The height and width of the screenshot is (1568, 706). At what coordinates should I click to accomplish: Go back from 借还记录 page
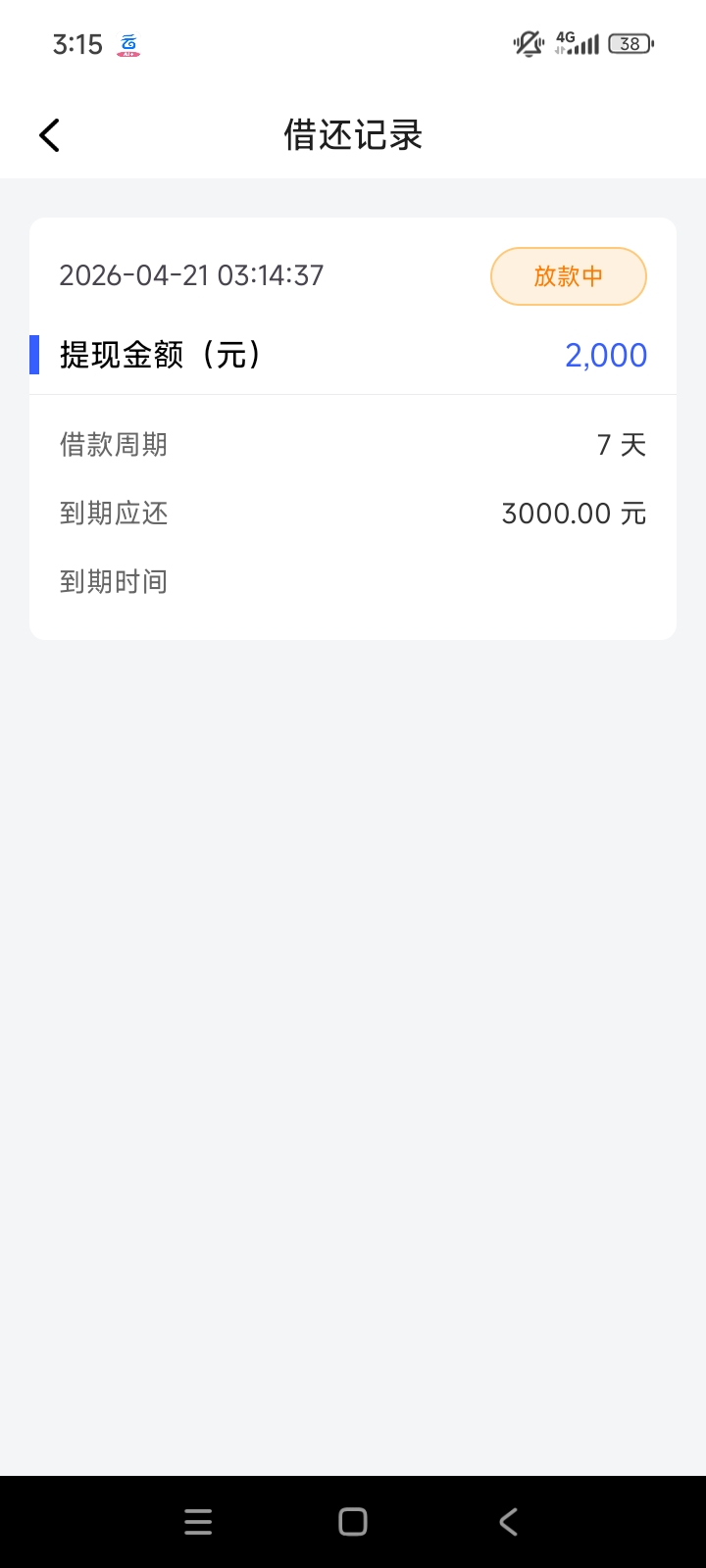[x=50, y=135]
